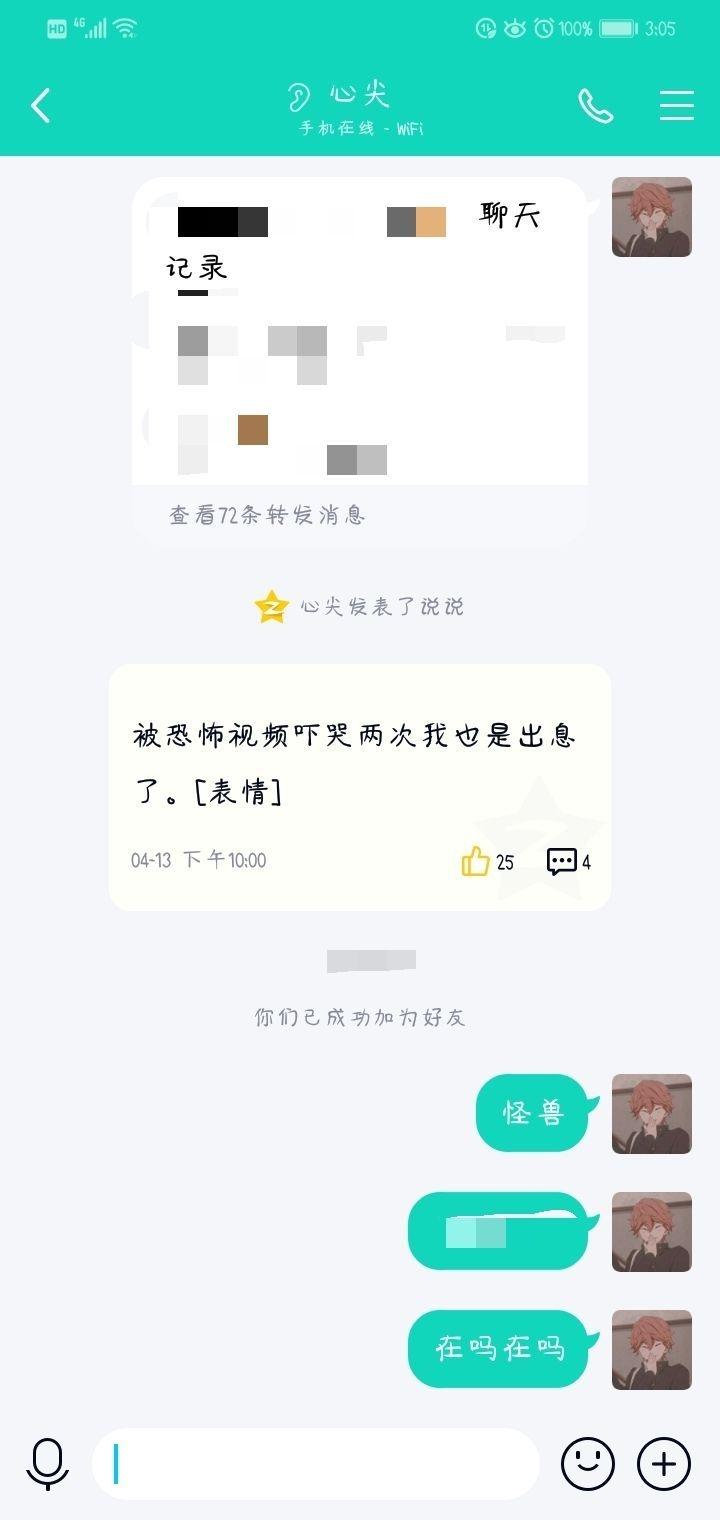Screen dimensions: 720x1520
Task: Record a voice message with microphone
Action: point(47,1464)
